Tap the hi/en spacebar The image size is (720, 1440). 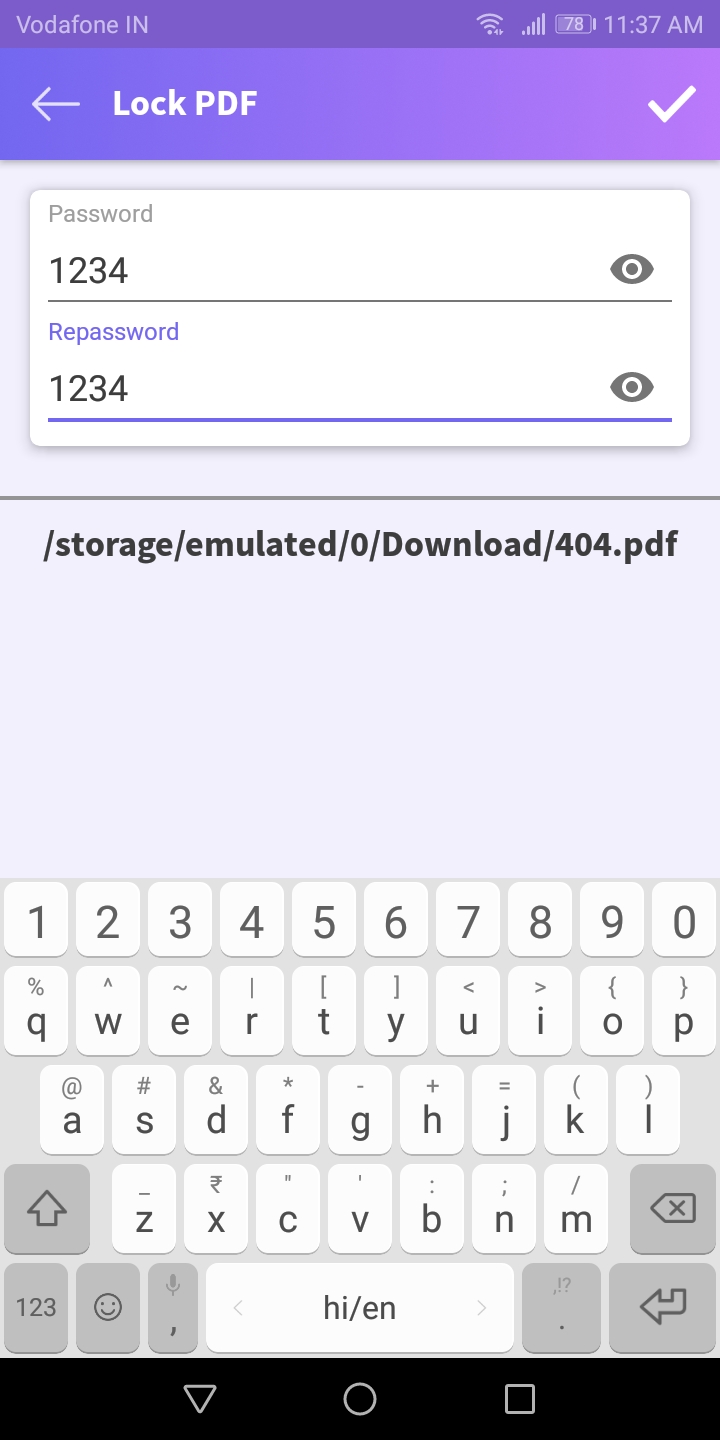coord(360,1307)
